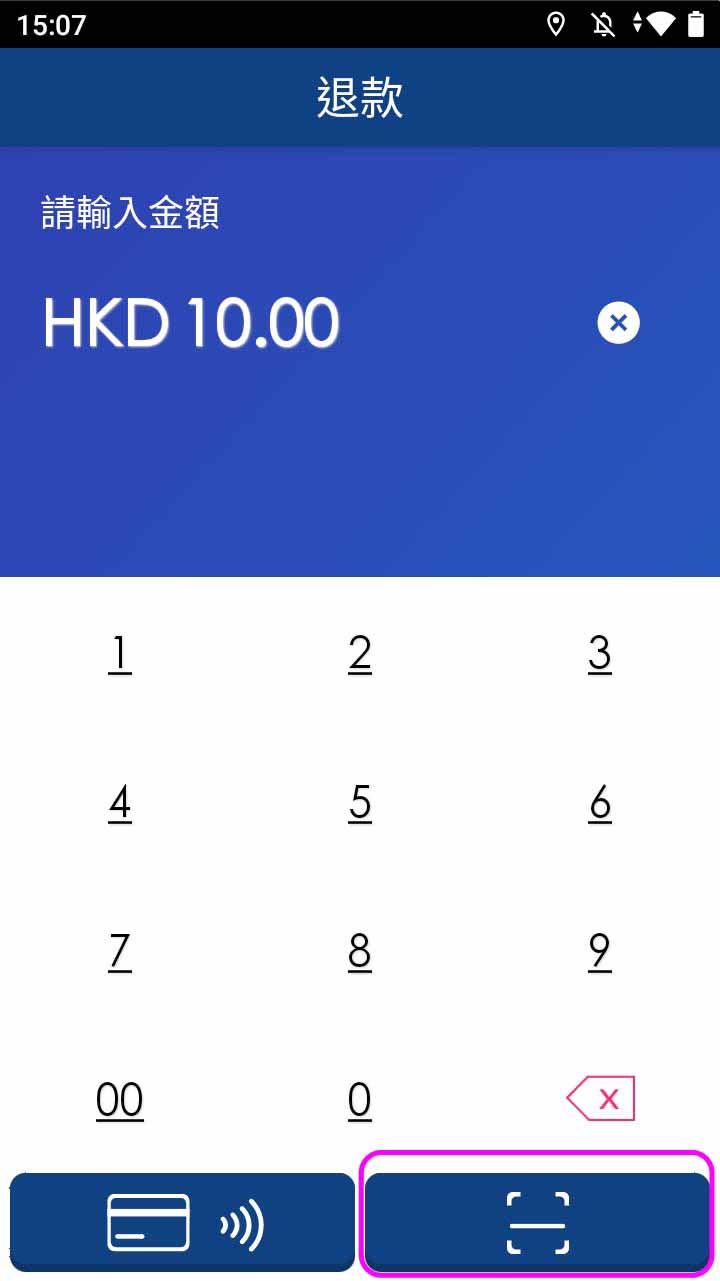Enter digit 3 on keypad

point(600,654)
